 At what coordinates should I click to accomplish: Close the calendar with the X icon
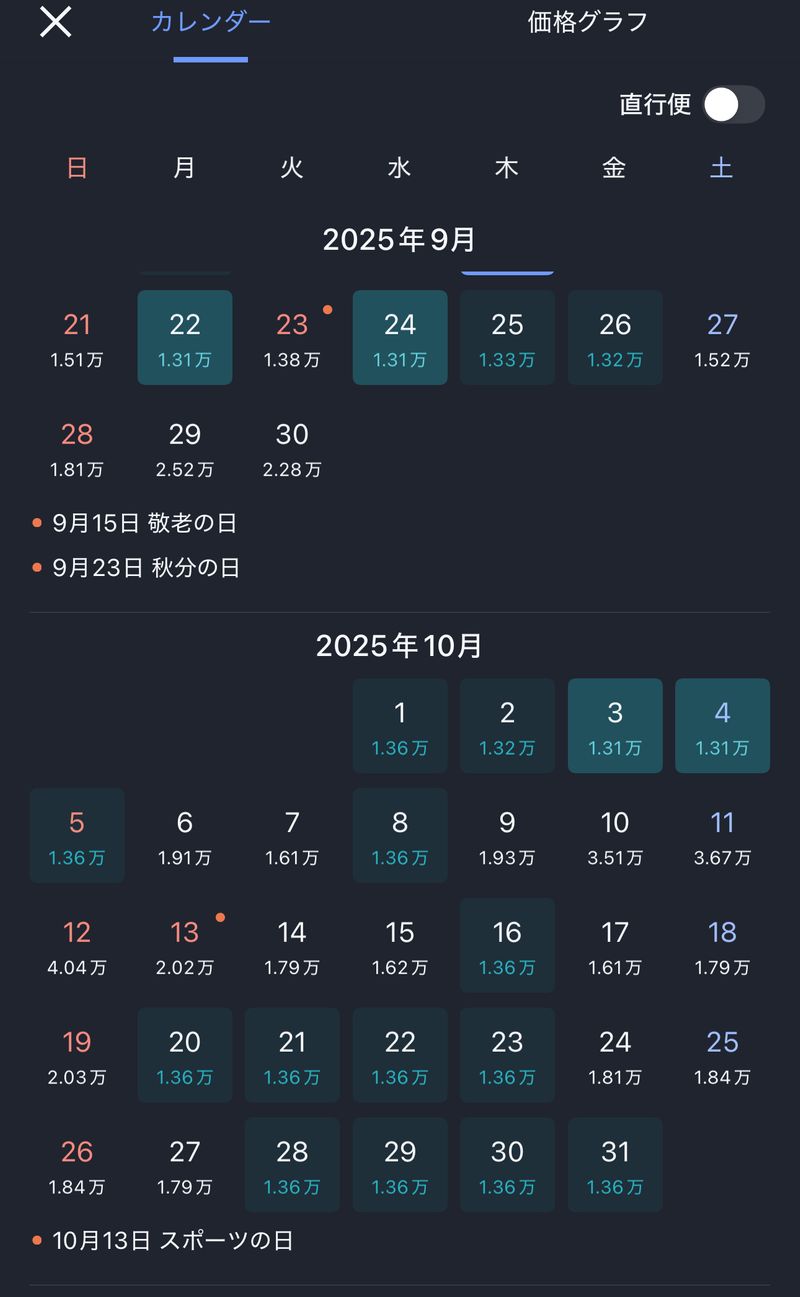point(55,21)
